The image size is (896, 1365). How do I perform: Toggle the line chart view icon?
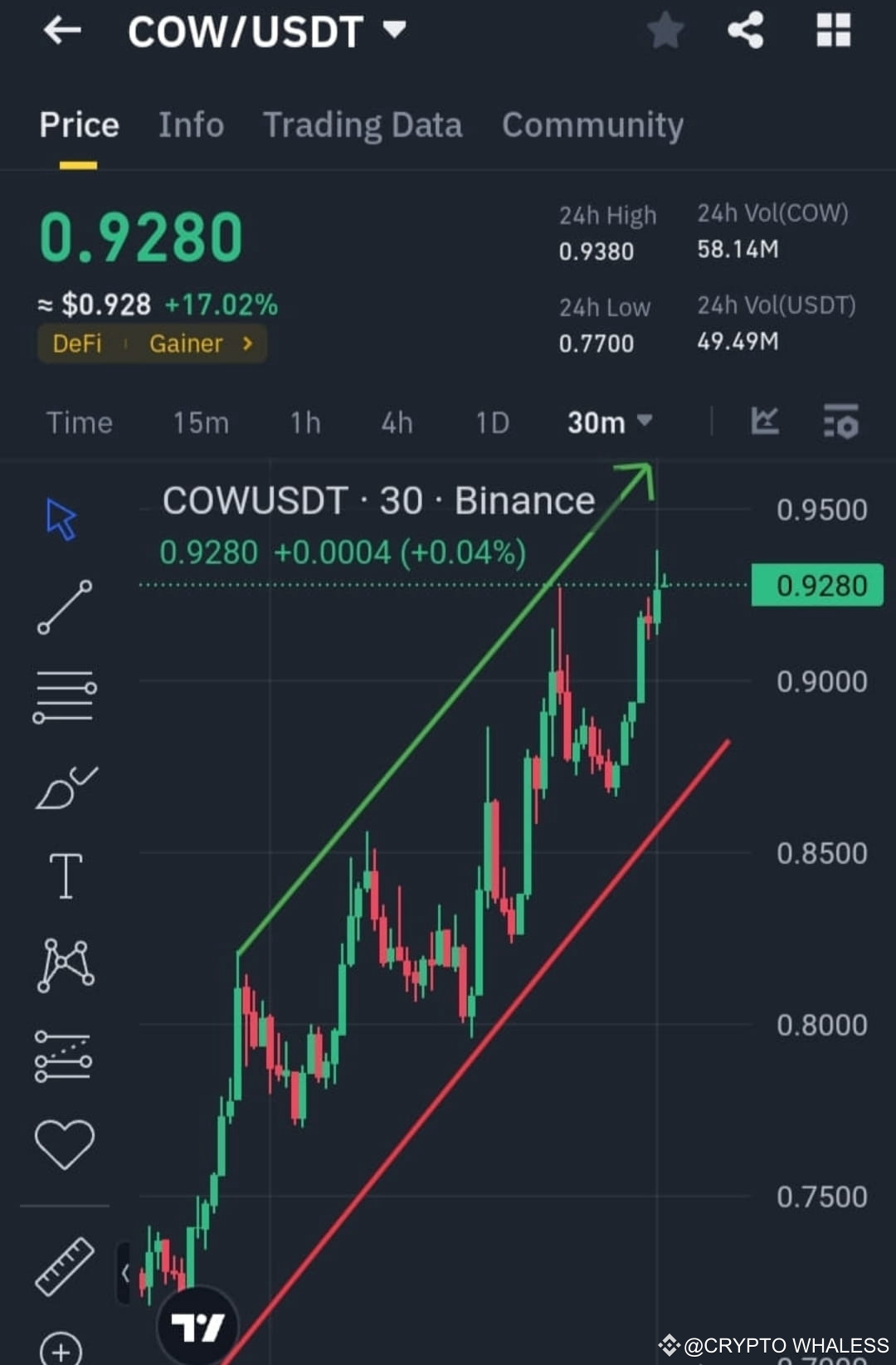(766, 423)
